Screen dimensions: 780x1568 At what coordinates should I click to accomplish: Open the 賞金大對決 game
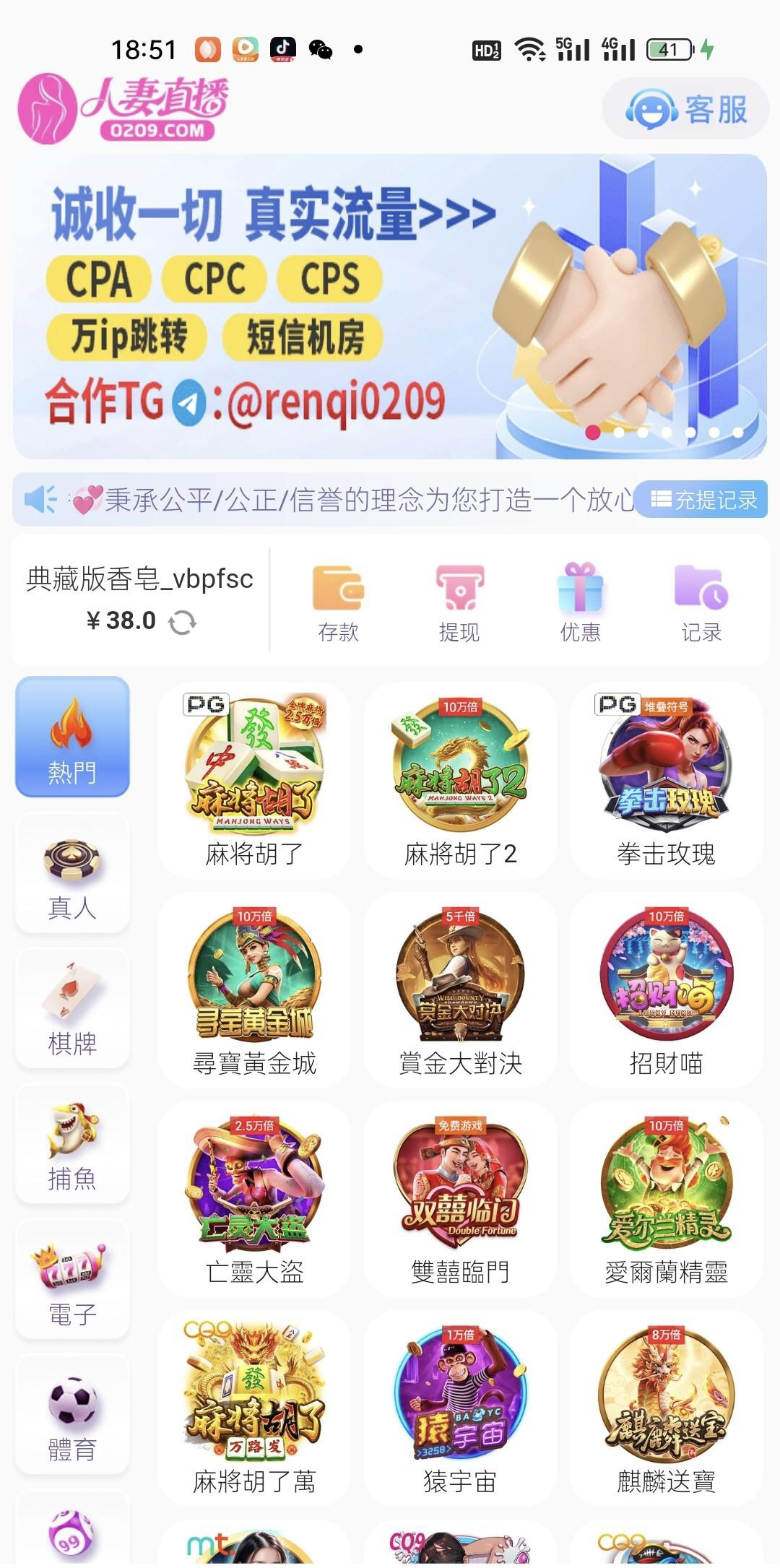pos(460,989)
